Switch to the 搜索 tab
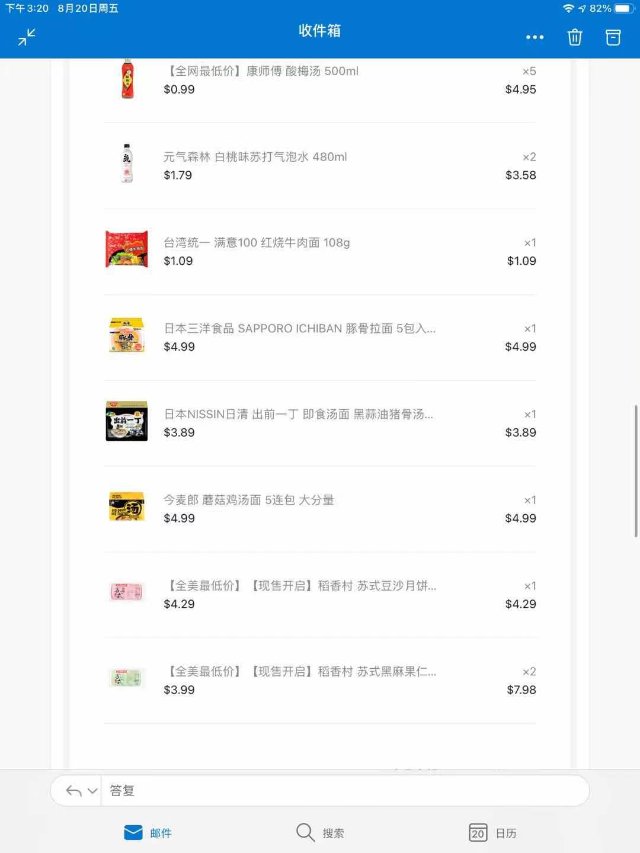640x853 pixels. (320, 833)
